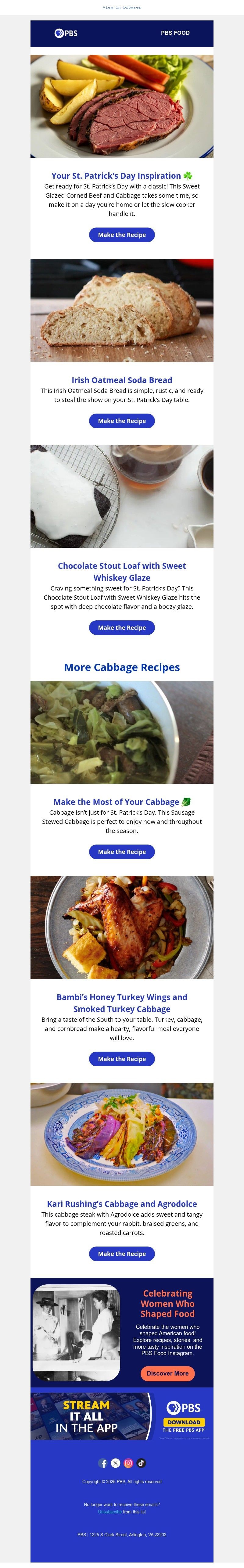244x1568 pixels.
Task: Go to the PBS TikTok icon
Action: coord(141,1463)
